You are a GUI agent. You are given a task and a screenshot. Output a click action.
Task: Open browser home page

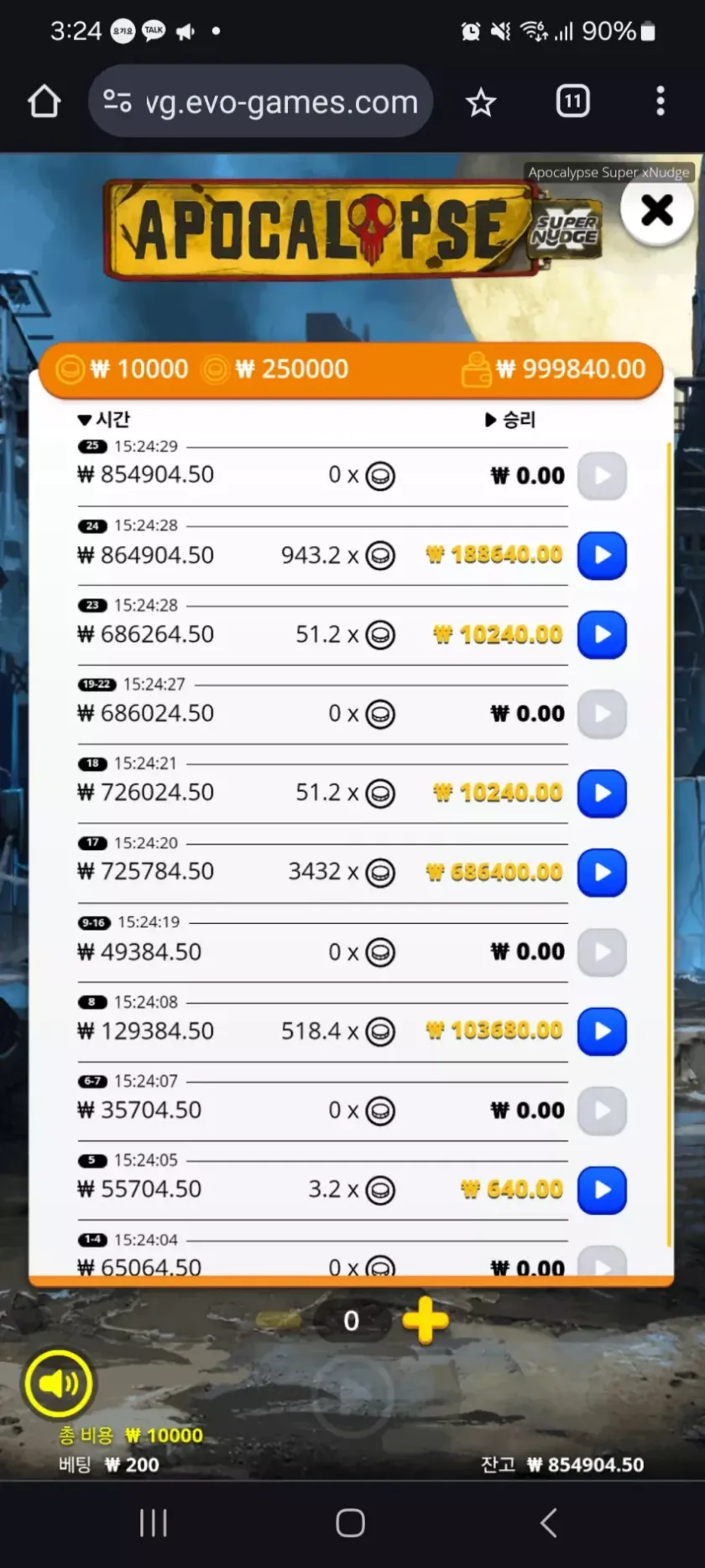44,102
